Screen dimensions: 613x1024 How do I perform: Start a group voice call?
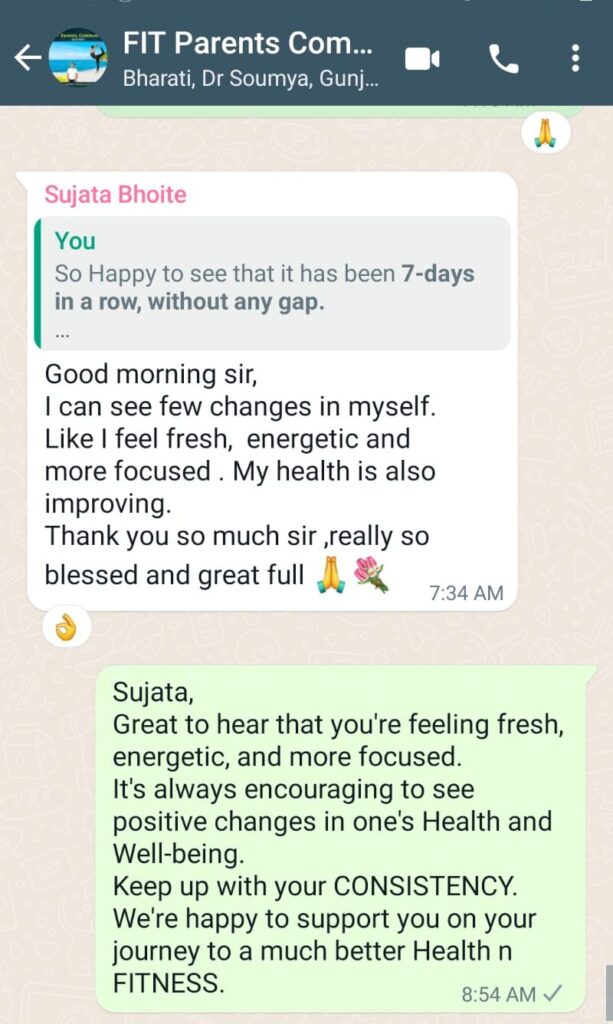(x=503, y=59)
